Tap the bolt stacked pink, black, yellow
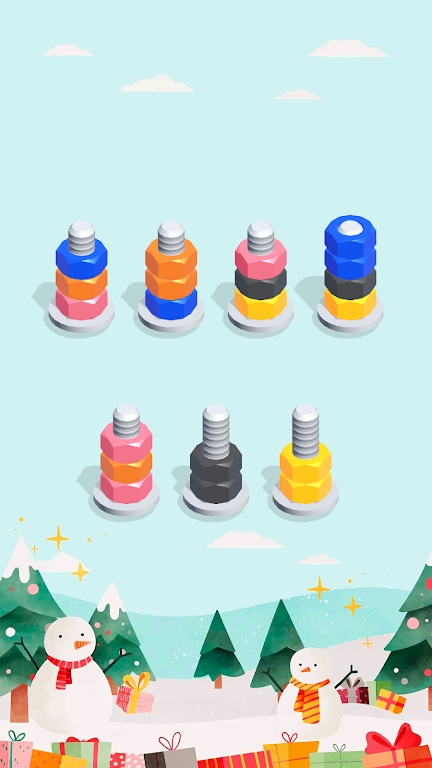 point(261,277)
